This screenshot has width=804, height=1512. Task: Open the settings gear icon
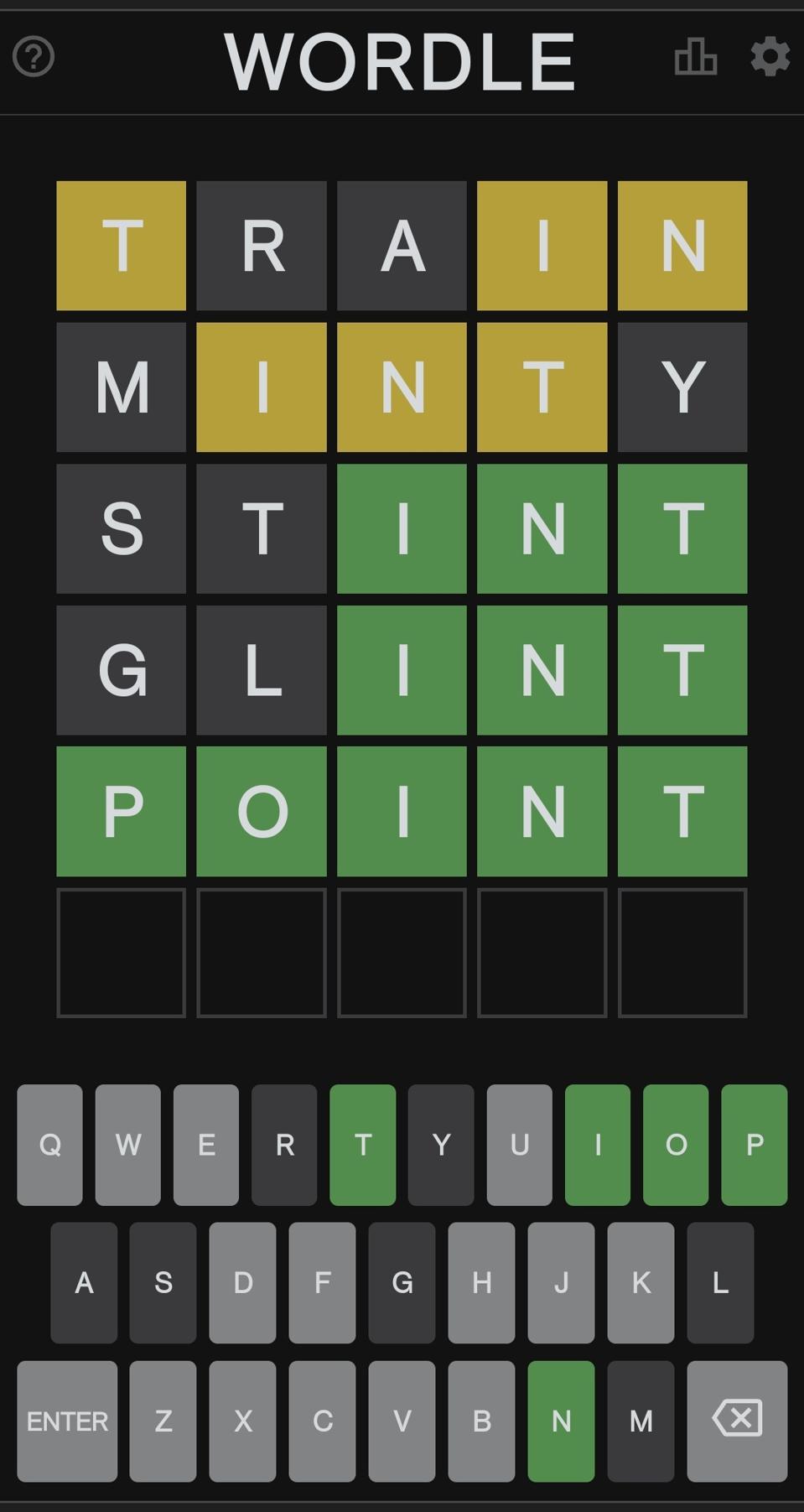[770, 57]
